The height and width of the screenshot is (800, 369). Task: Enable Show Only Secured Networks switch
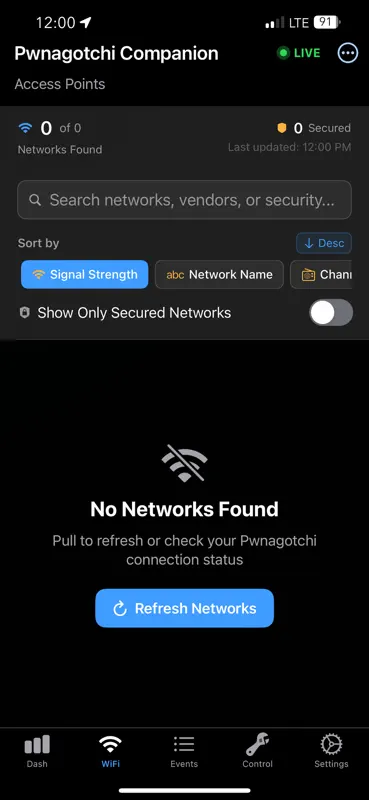pos(331,312)
